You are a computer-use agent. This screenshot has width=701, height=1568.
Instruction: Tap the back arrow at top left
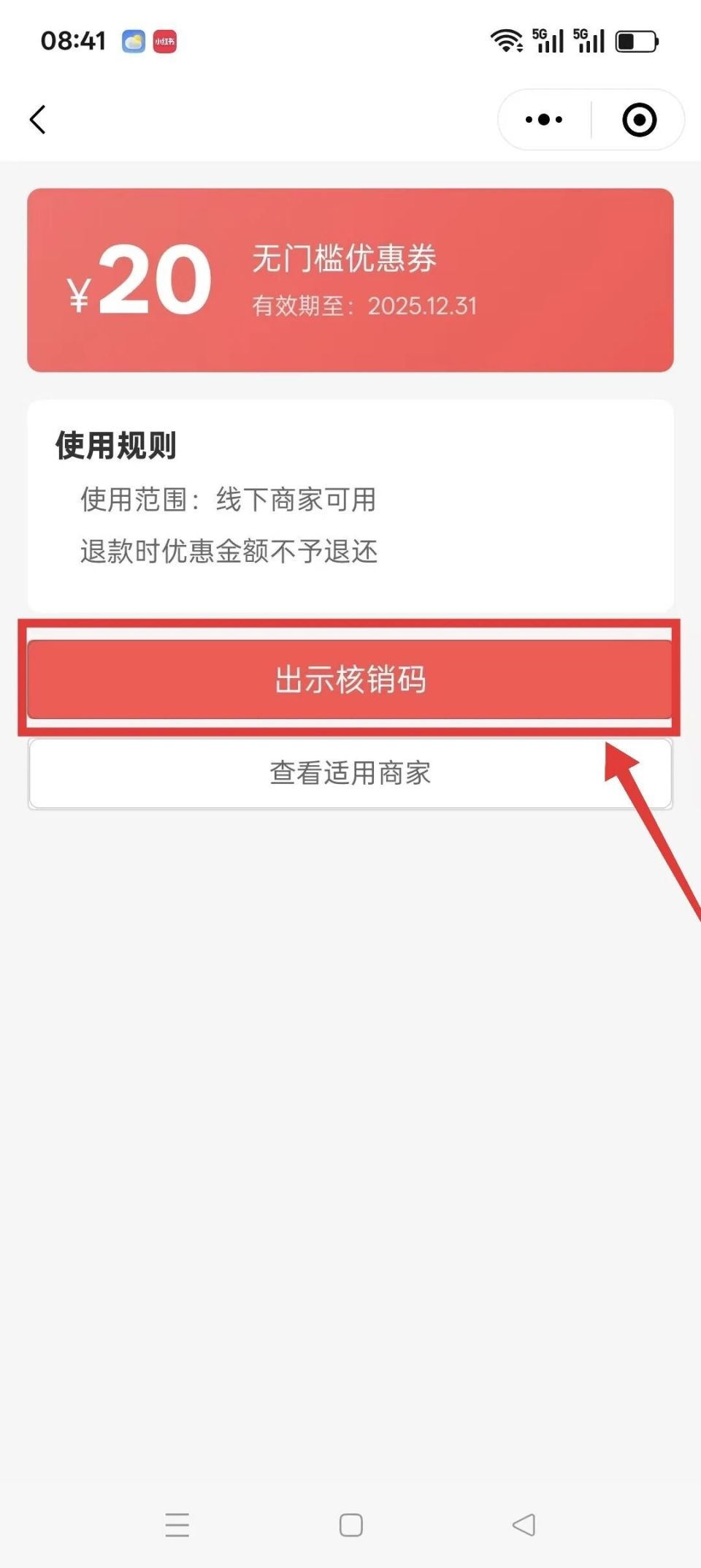point(38,119)
